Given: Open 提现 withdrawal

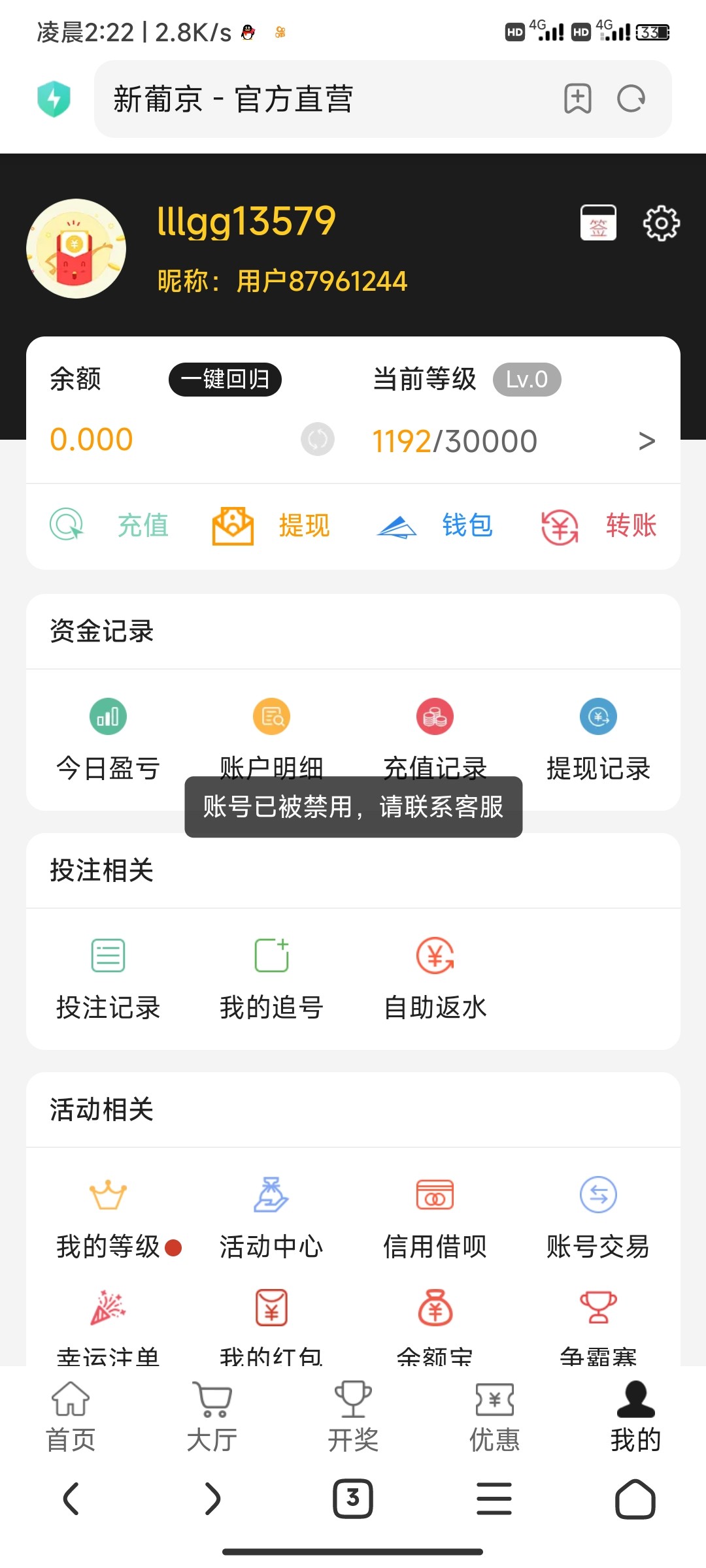Looking at the screenshot, I should [x=271, y=525].
